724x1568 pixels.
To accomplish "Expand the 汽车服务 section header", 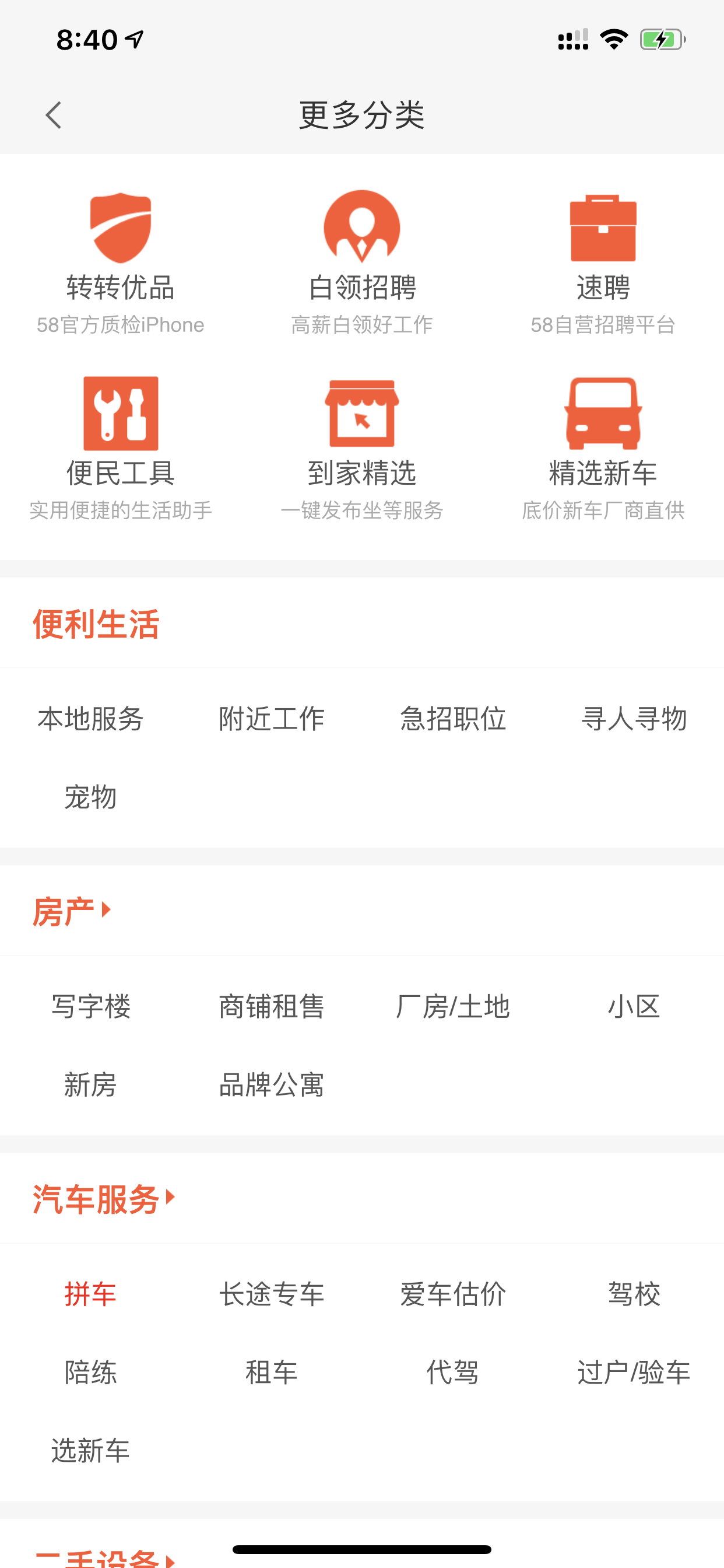I will [104, 1199].
